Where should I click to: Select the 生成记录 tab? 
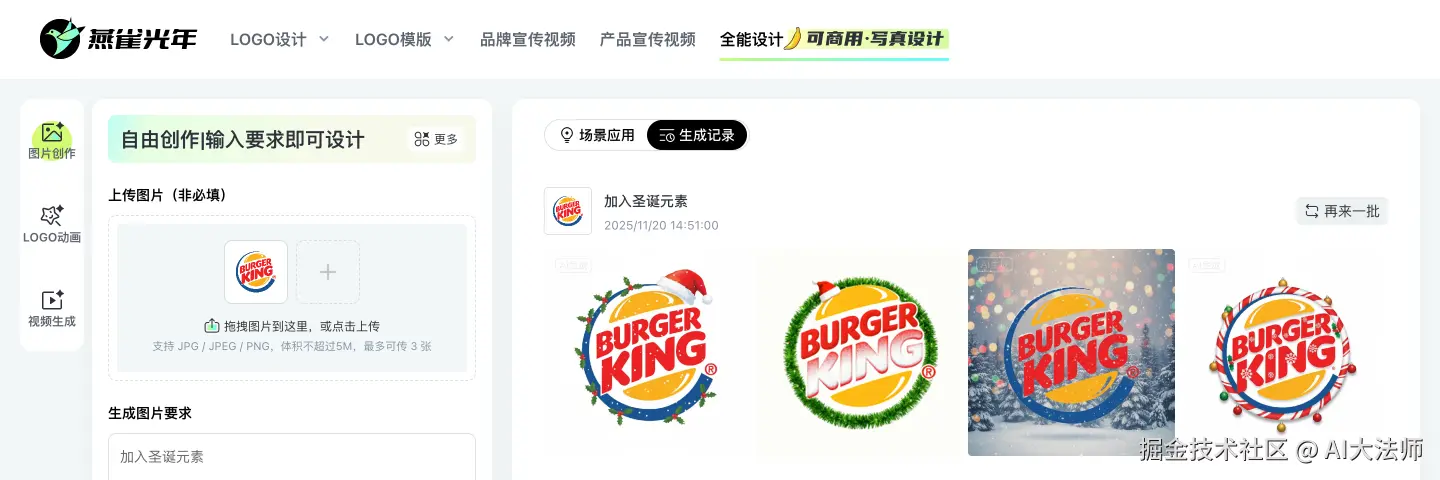(697, 135)
